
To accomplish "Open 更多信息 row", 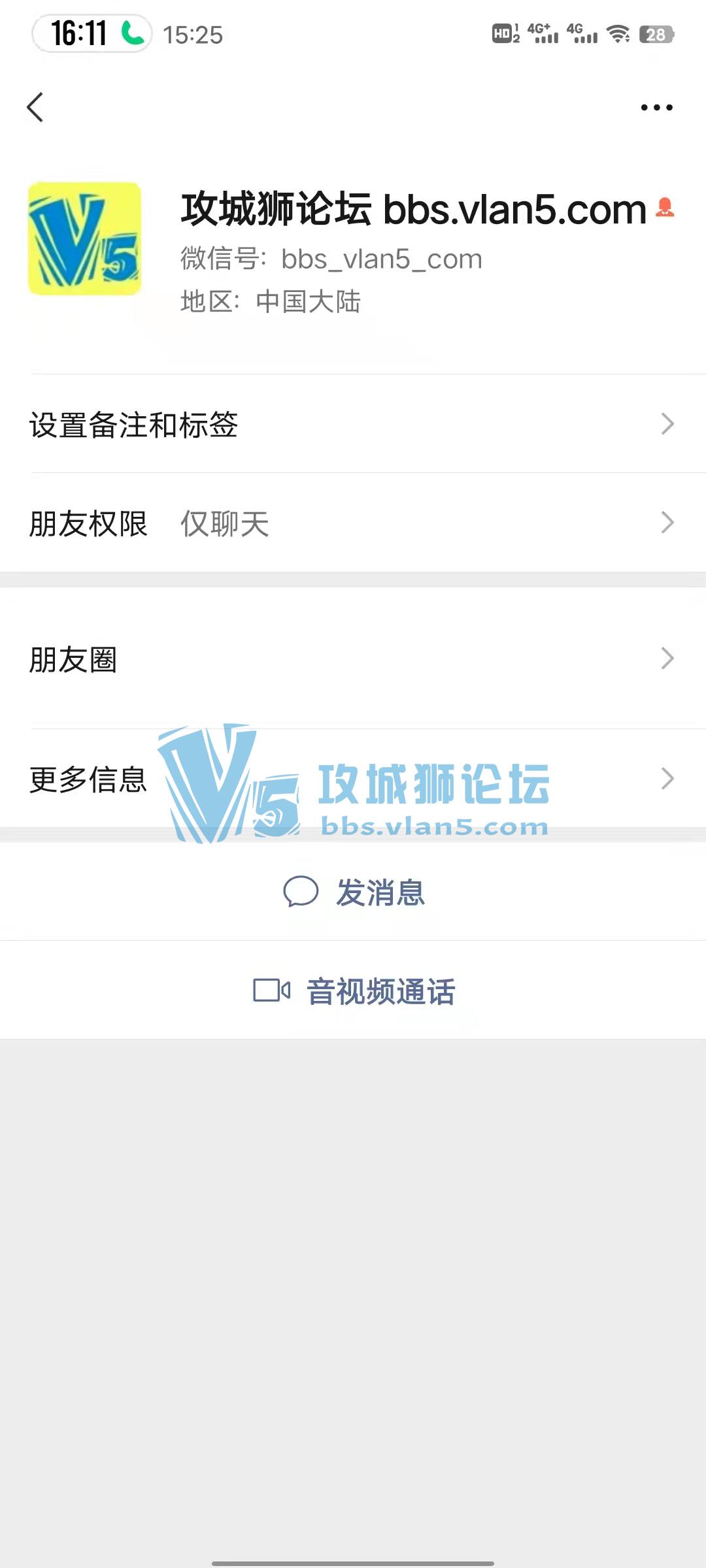I will pos(353,779).
